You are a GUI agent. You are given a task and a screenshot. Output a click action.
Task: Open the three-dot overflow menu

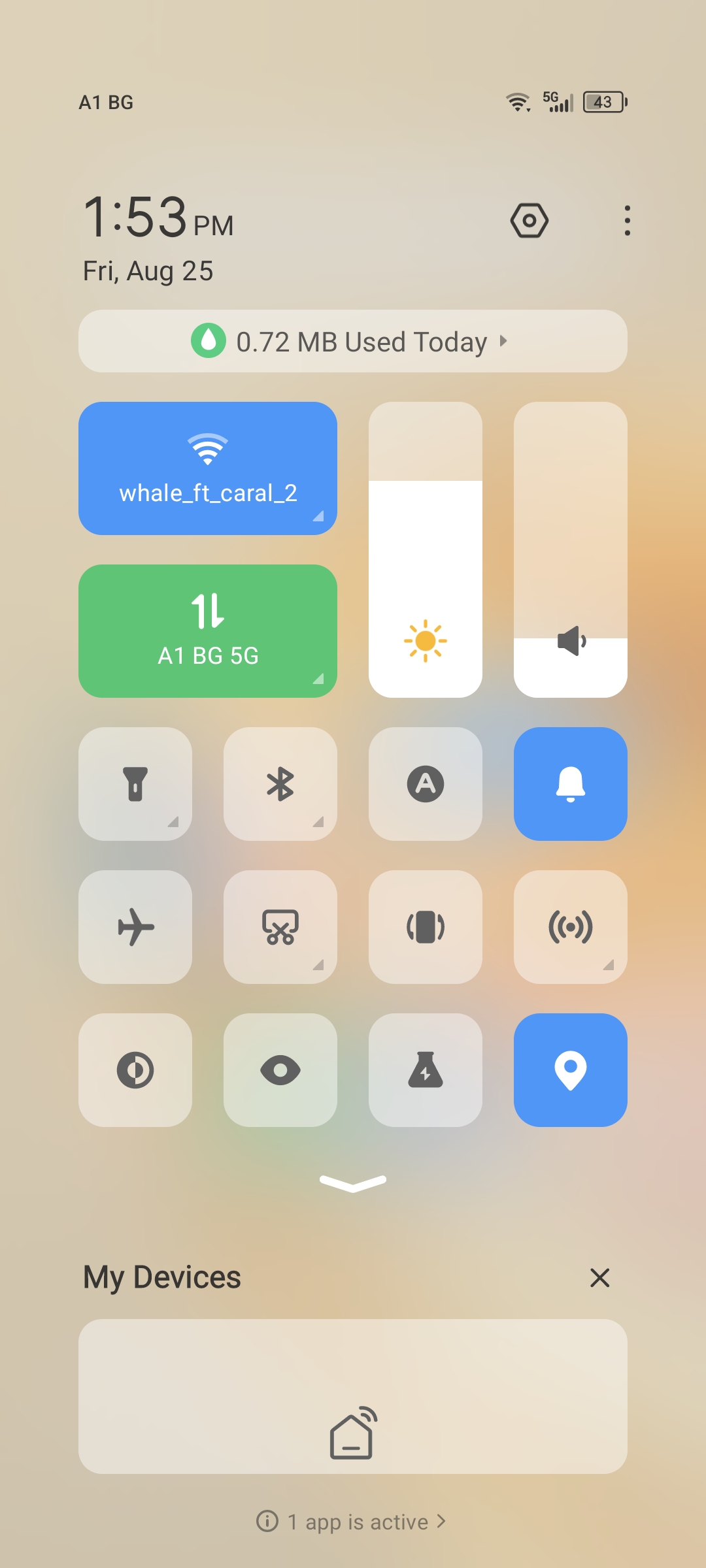(x=627, y=221)
